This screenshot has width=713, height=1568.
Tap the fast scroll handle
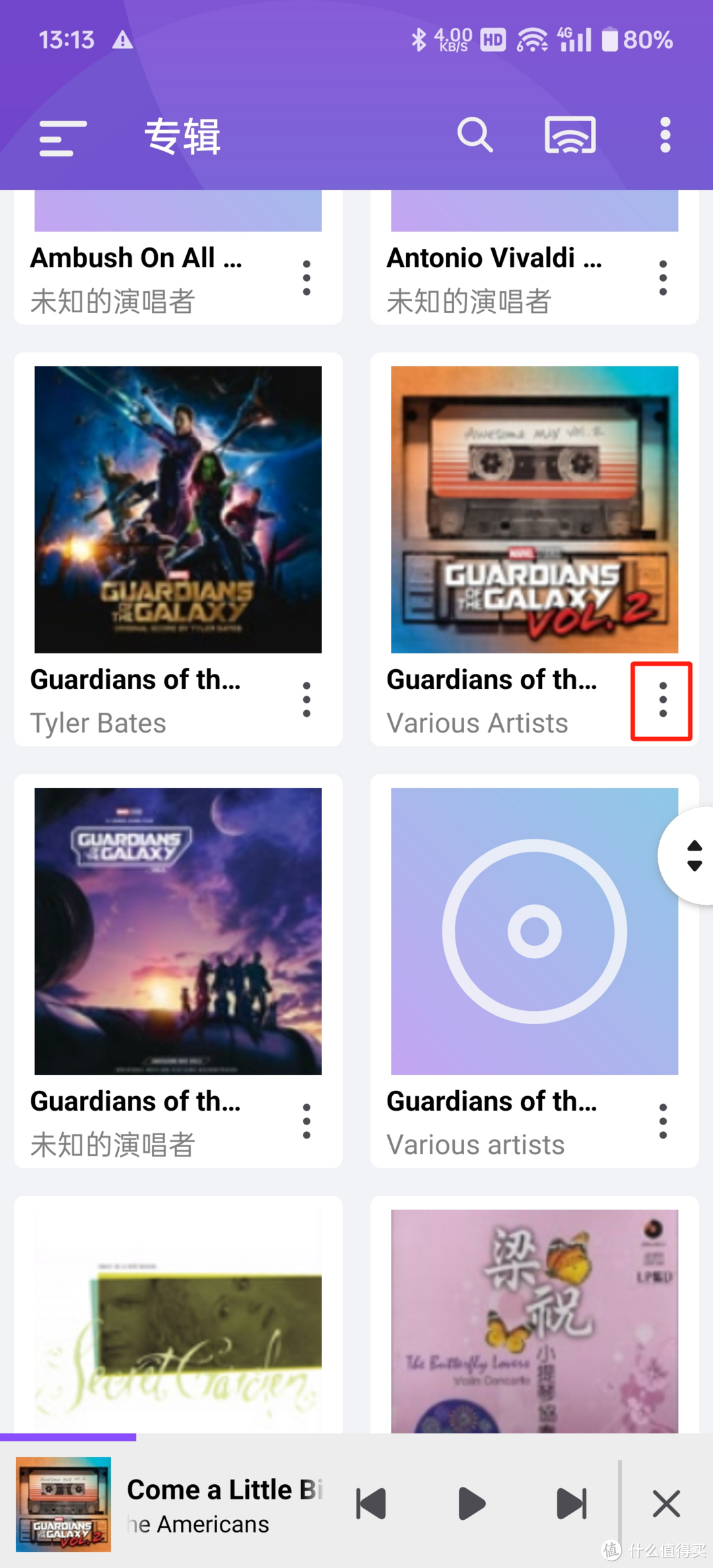(693, 855)
